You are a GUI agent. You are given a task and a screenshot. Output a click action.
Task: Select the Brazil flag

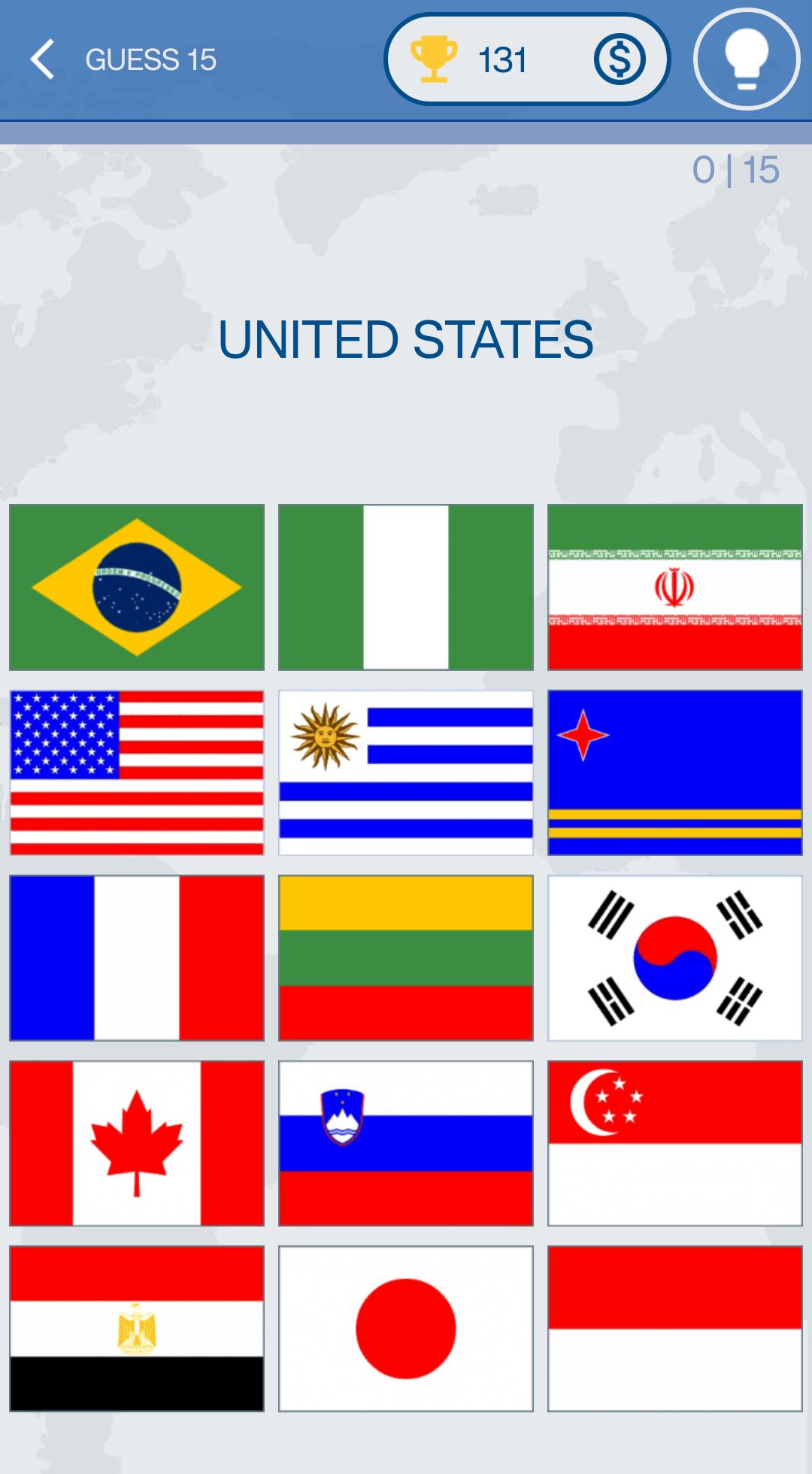[x=137, y=587]
